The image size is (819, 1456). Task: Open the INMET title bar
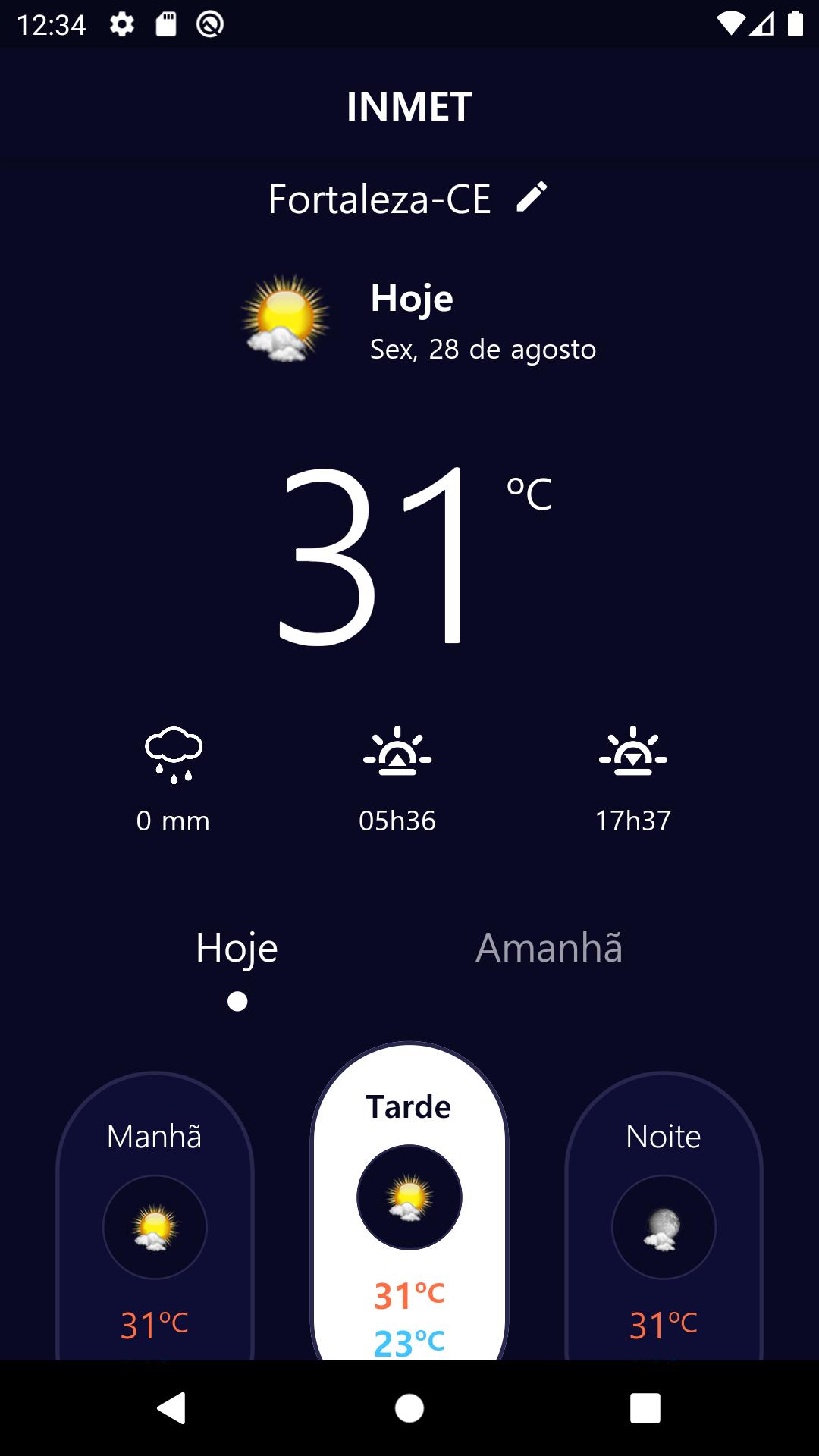[x=409, y=105]
